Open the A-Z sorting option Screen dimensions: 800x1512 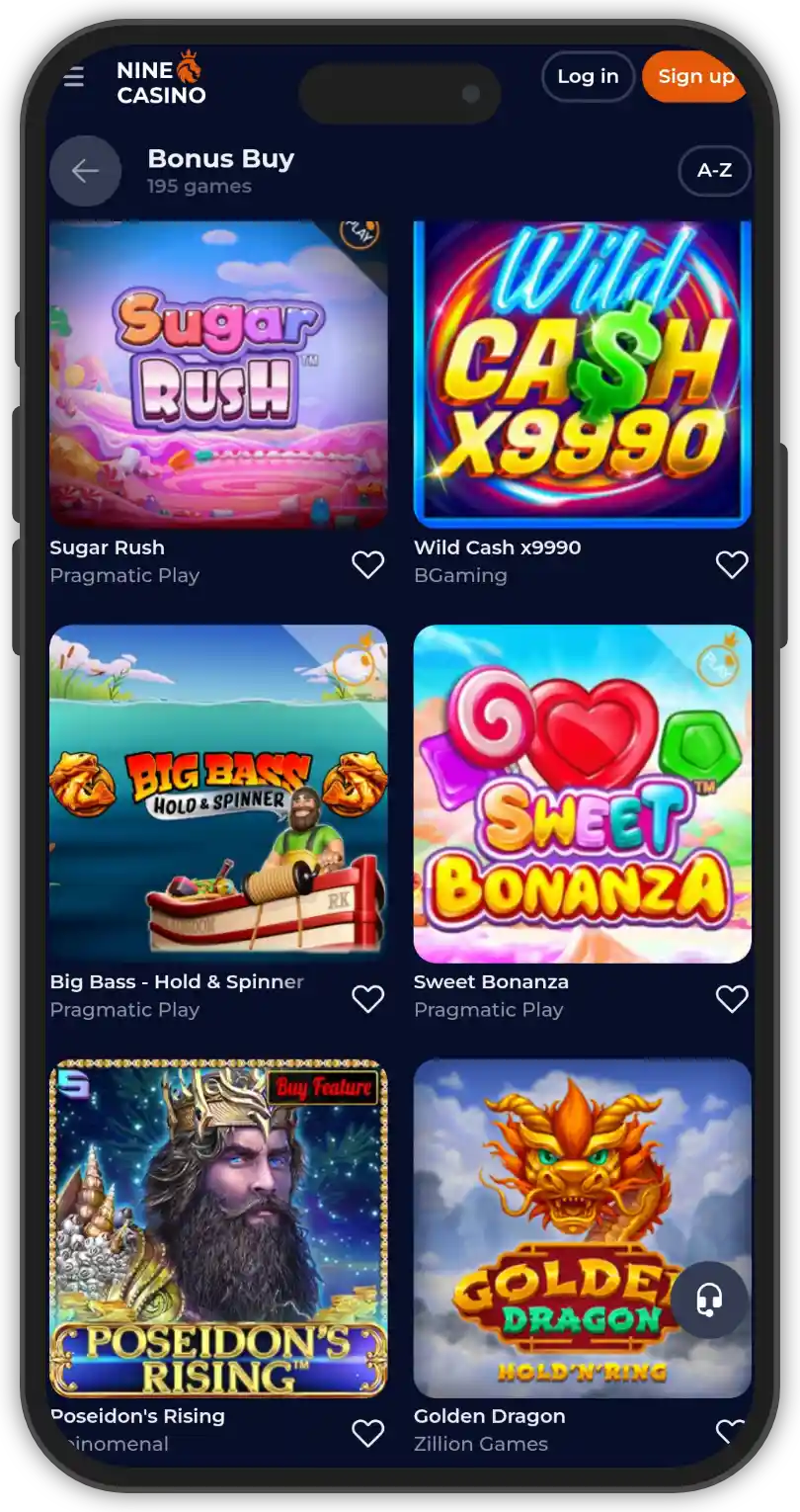[714, 171]
